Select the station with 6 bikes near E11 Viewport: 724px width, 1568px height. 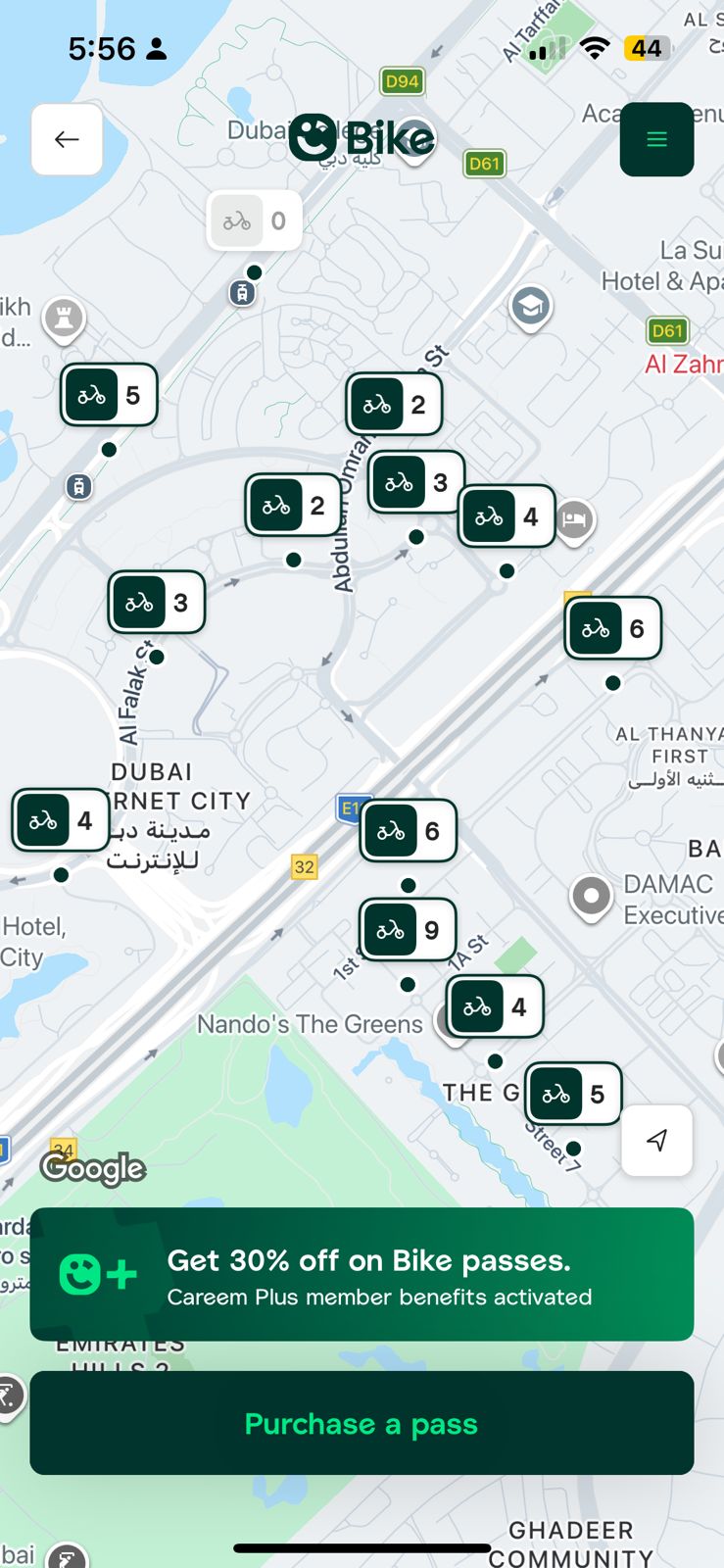[408, 831]
